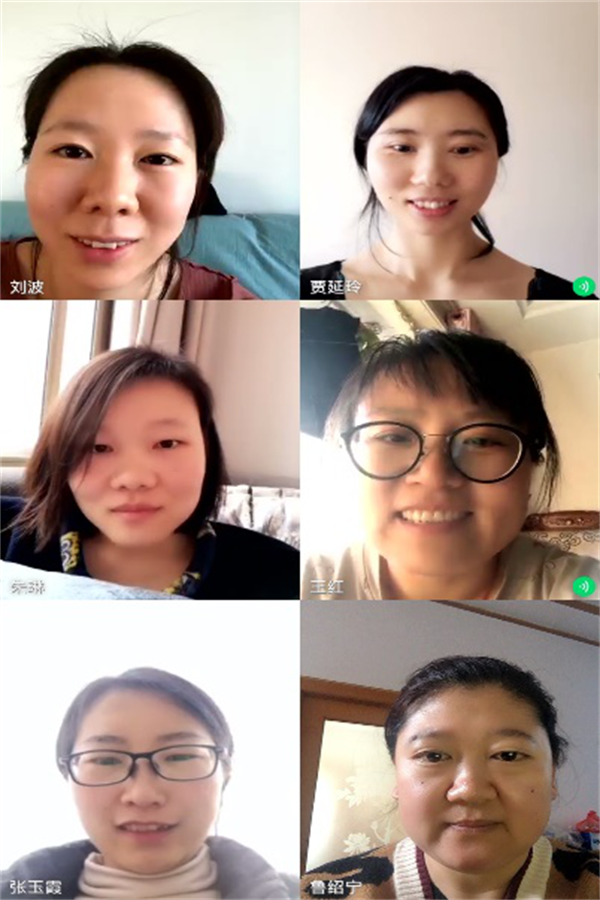This screenshot has height=900, width=600.
Task: Open 贾延玲's video tile
Action: tap(450, 150)
